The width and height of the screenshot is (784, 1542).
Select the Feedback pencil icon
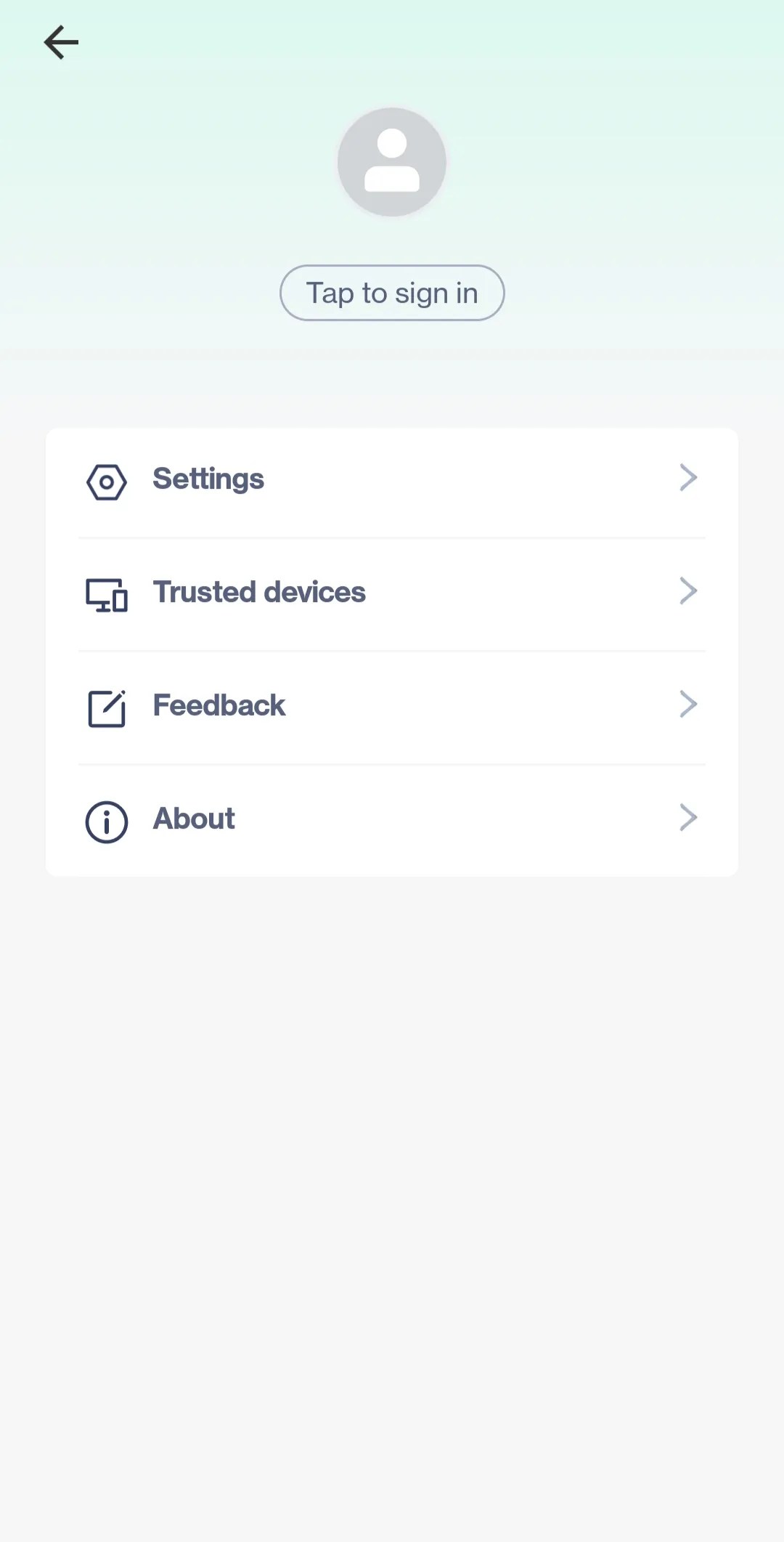106,707
